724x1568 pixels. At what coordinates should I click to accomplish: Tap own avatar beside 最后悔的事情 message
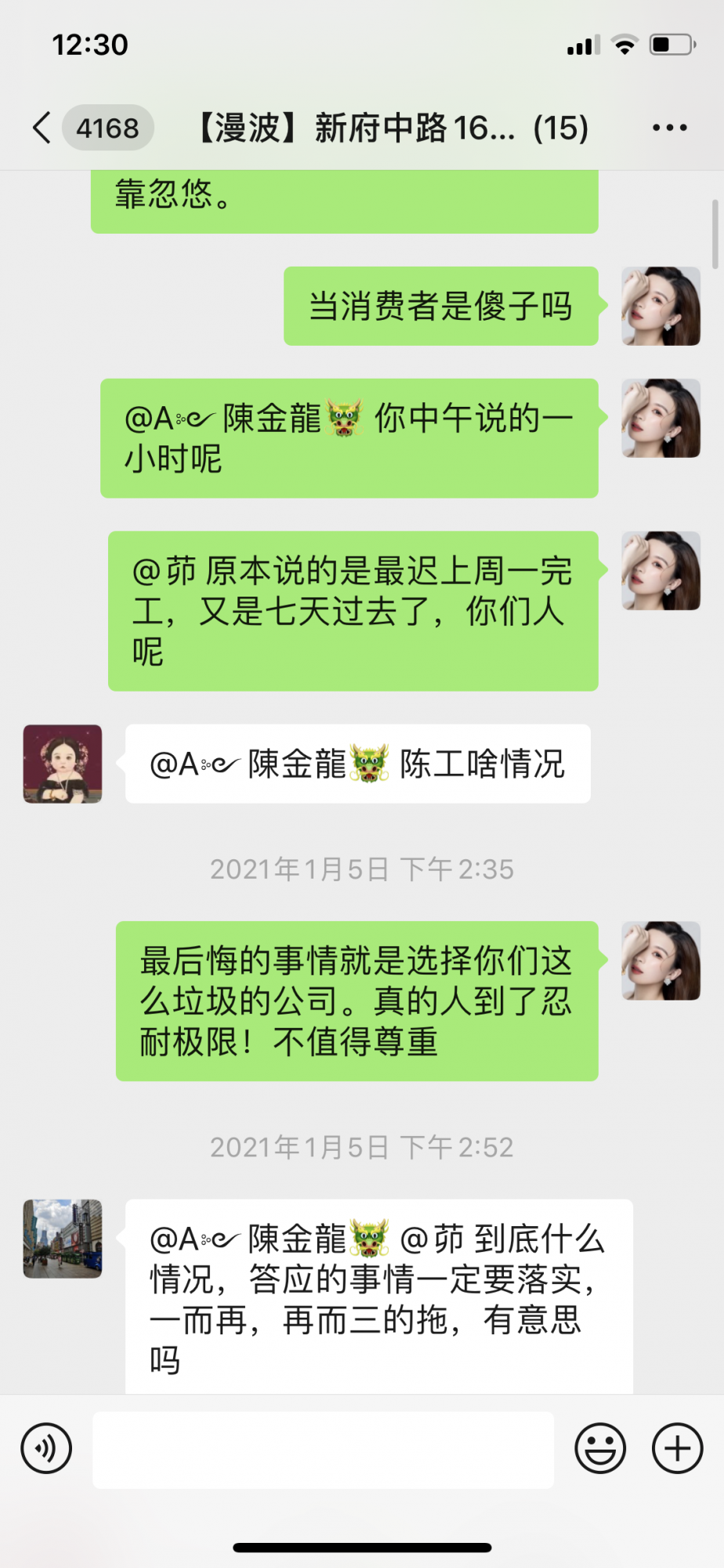(x=661, y=960)
